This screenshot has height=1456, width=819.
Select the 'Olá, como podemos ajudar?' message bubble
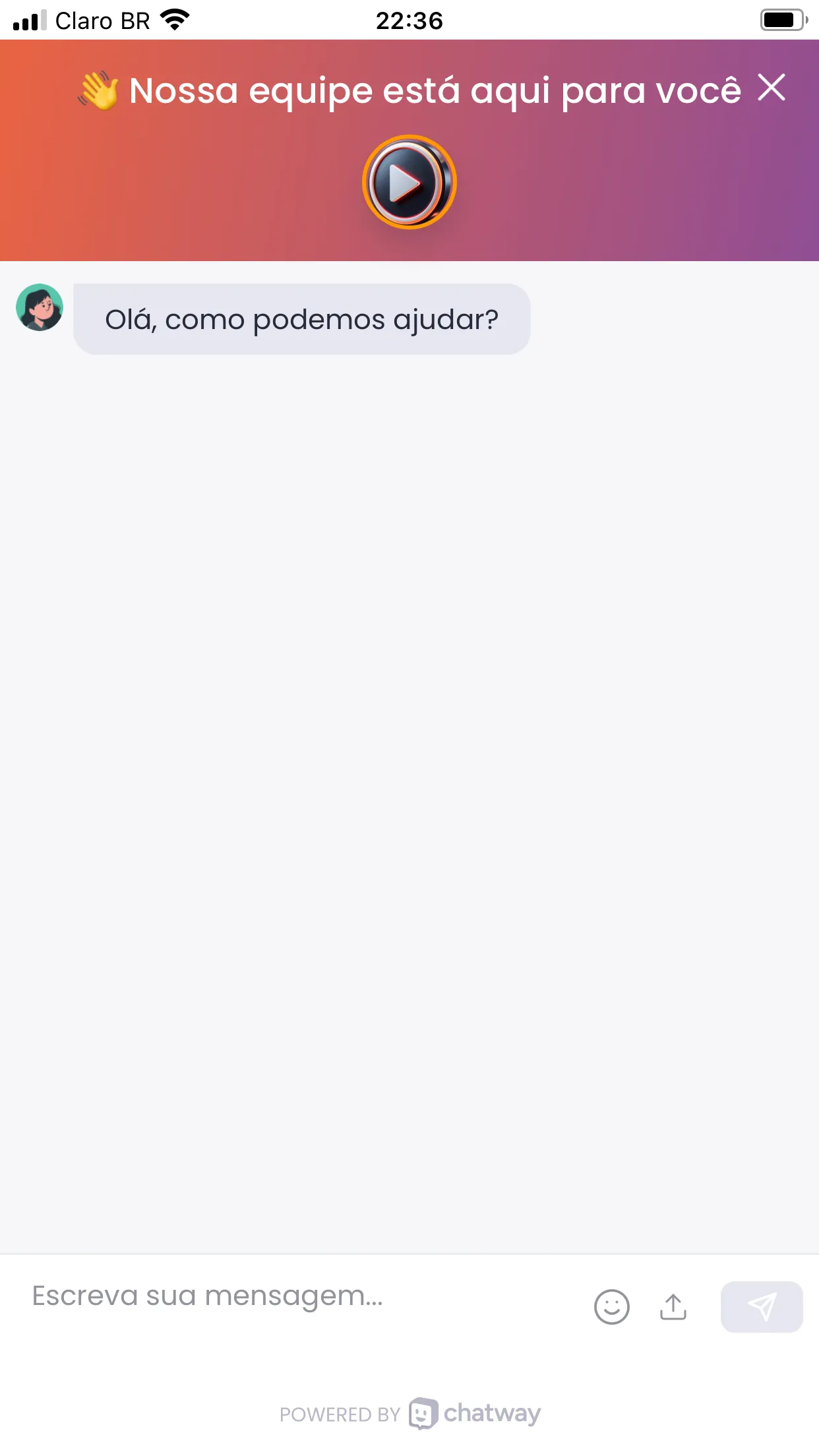(x=302, y=318)
